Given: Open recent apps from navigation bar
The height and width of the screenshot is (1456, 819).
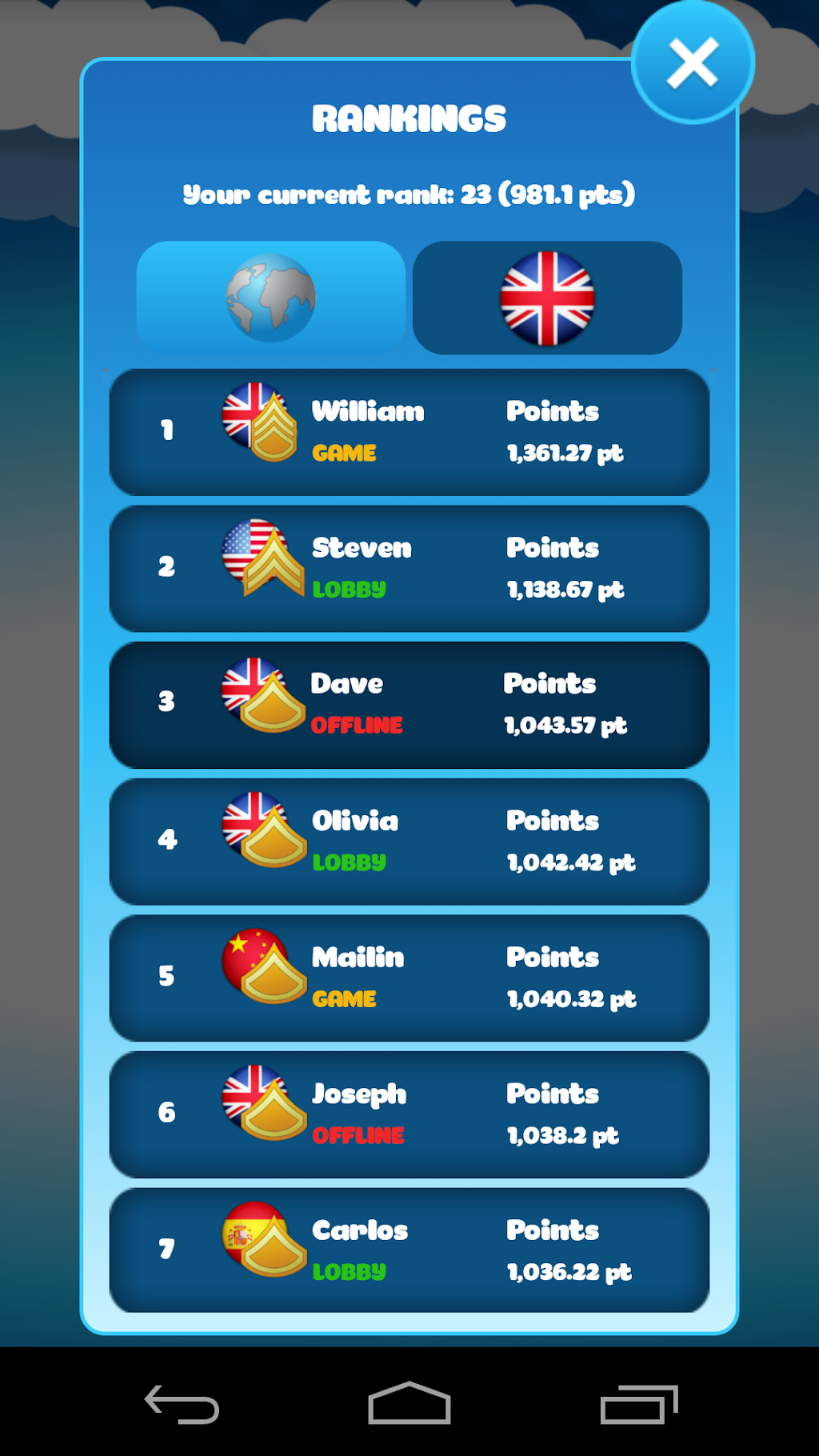Looking at the screenshot, I should pyautogui.click(x=638, y=1404).
